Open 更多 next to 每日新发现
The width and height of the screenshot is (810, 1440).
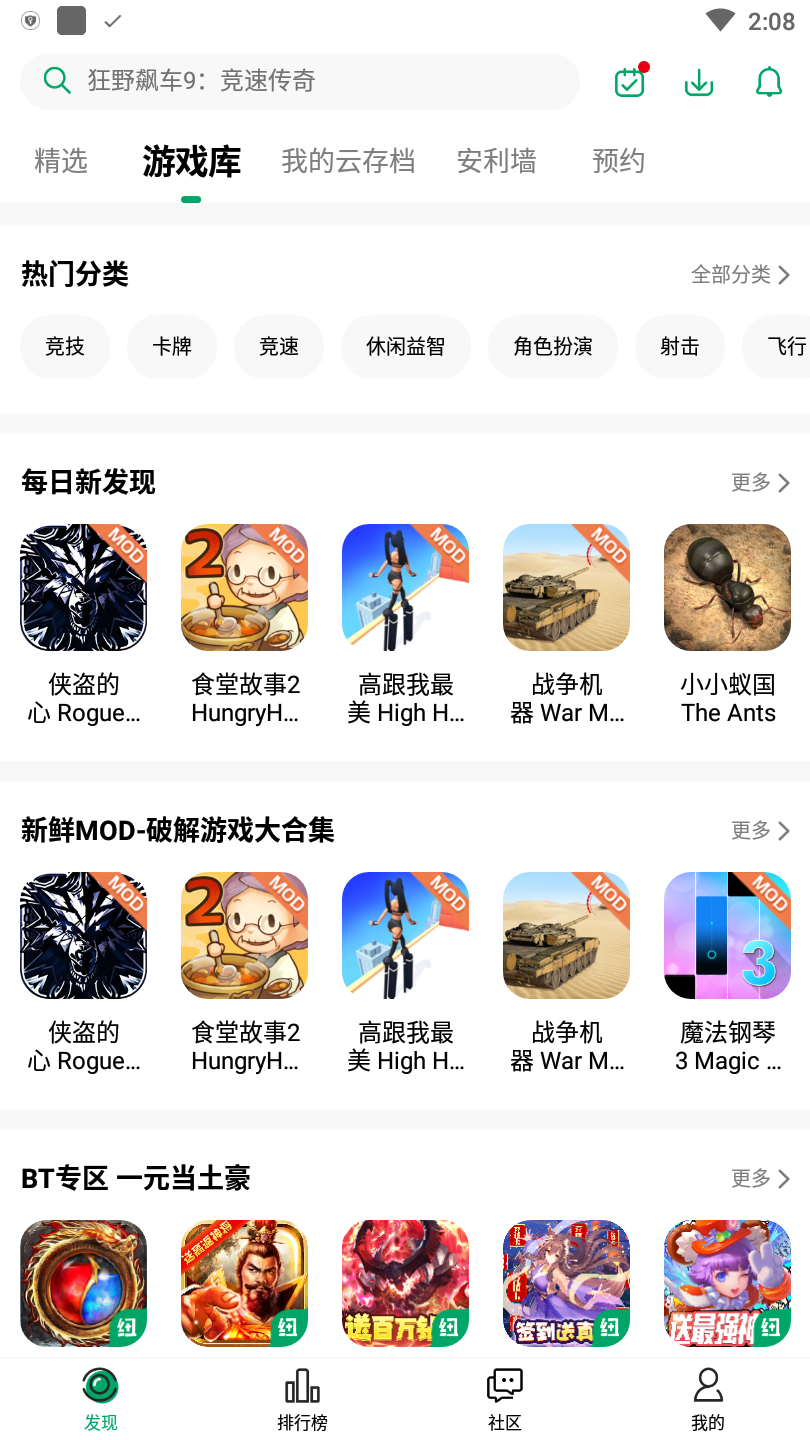pyautogui.click(x=760, y=482)
